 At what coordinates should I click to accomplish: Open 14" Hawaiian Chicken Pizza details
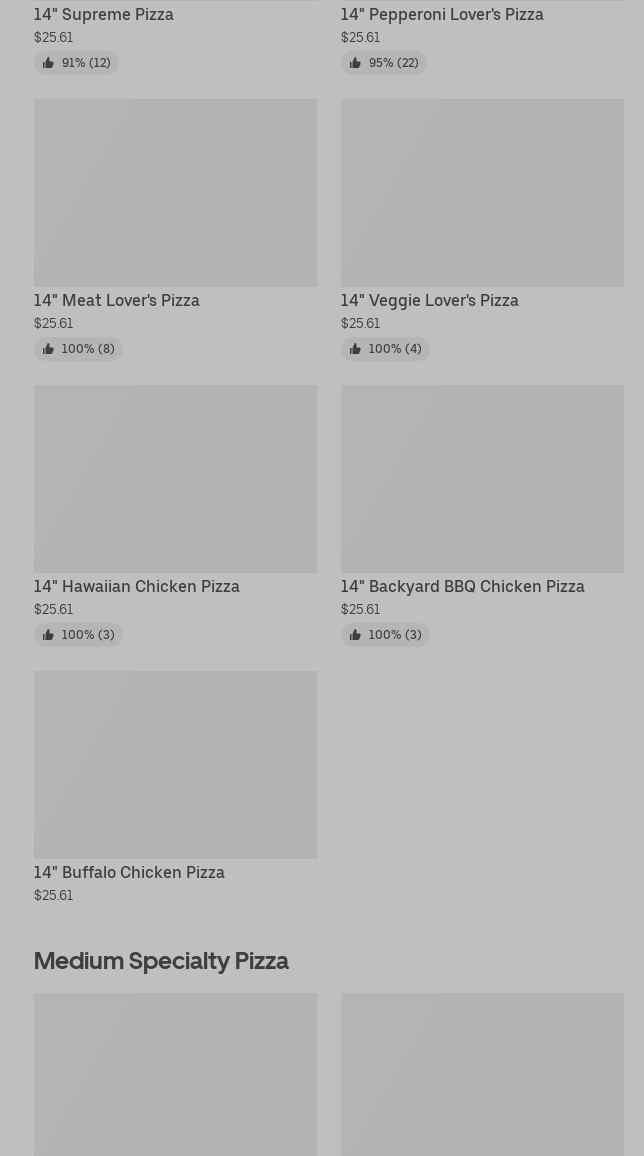(175, 479)
